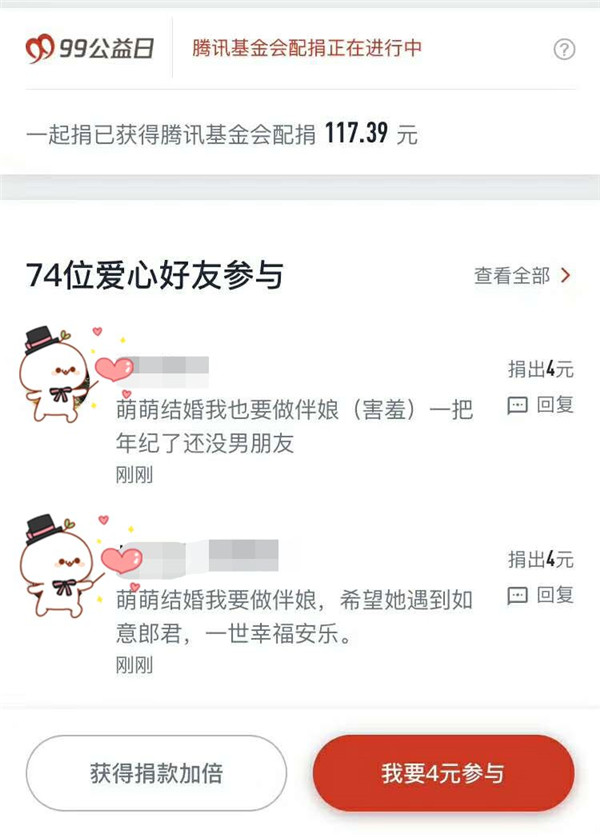Viewport: 600px width, 837px height.
Task: View all 74 friends via 查看全部
Action: 522,276
